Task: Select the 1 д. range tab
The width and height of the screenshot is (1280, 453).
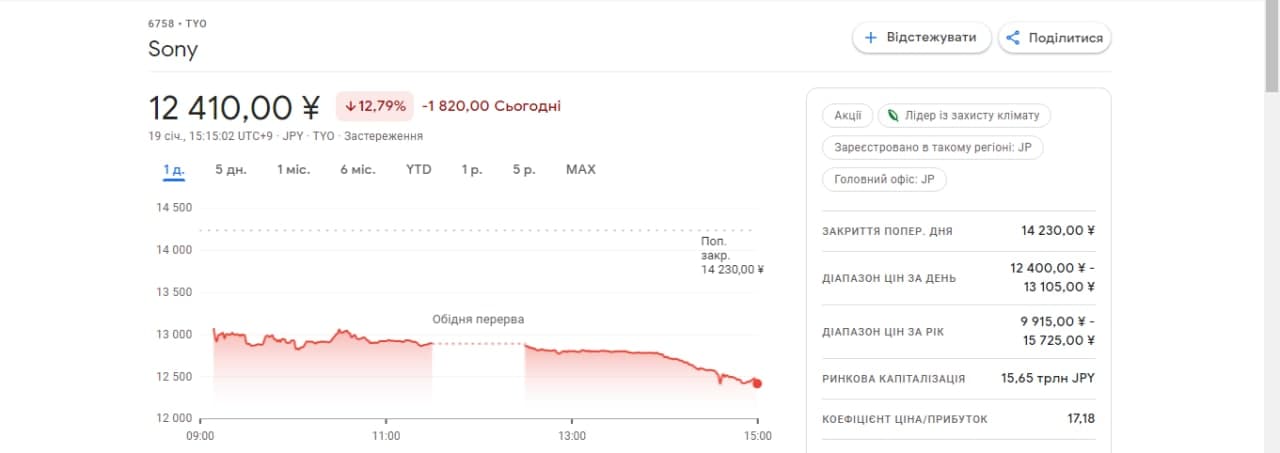Action: 174,170
